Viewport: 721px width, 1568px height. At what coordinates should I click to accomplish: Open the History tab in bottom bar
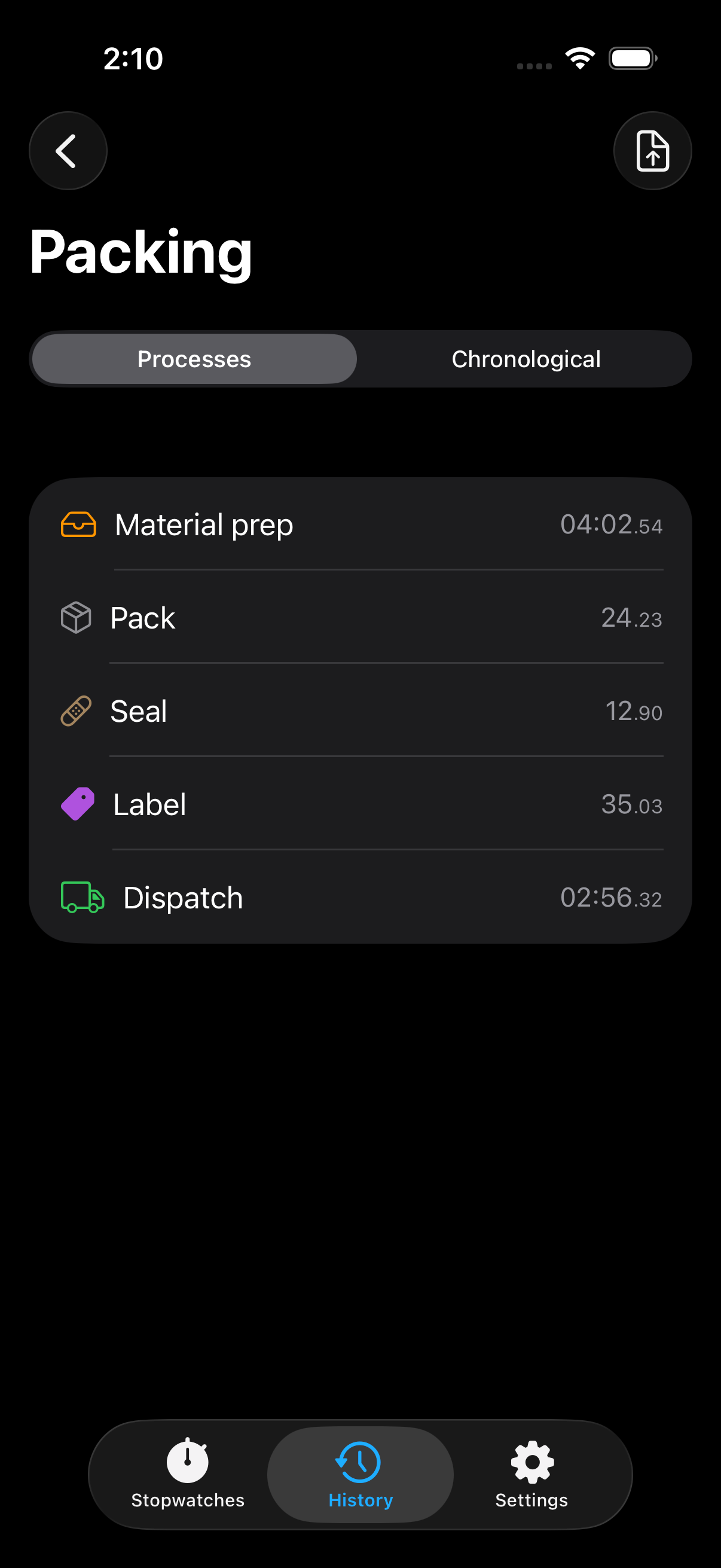(359, 1476)
